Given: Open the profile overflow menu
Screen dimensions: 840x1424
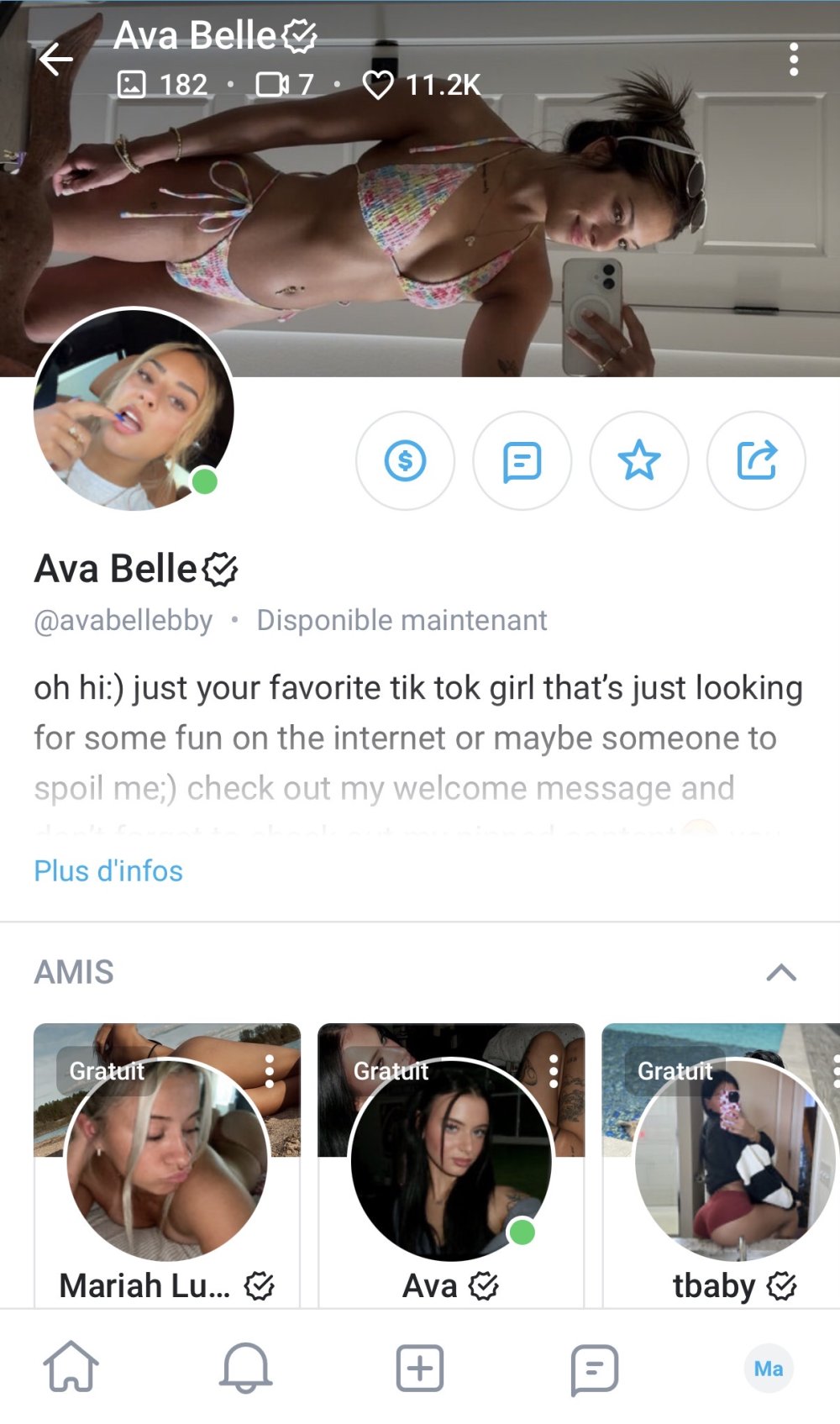Looking at the screenshot, I should pyautogui.click(x=793, y=60).
